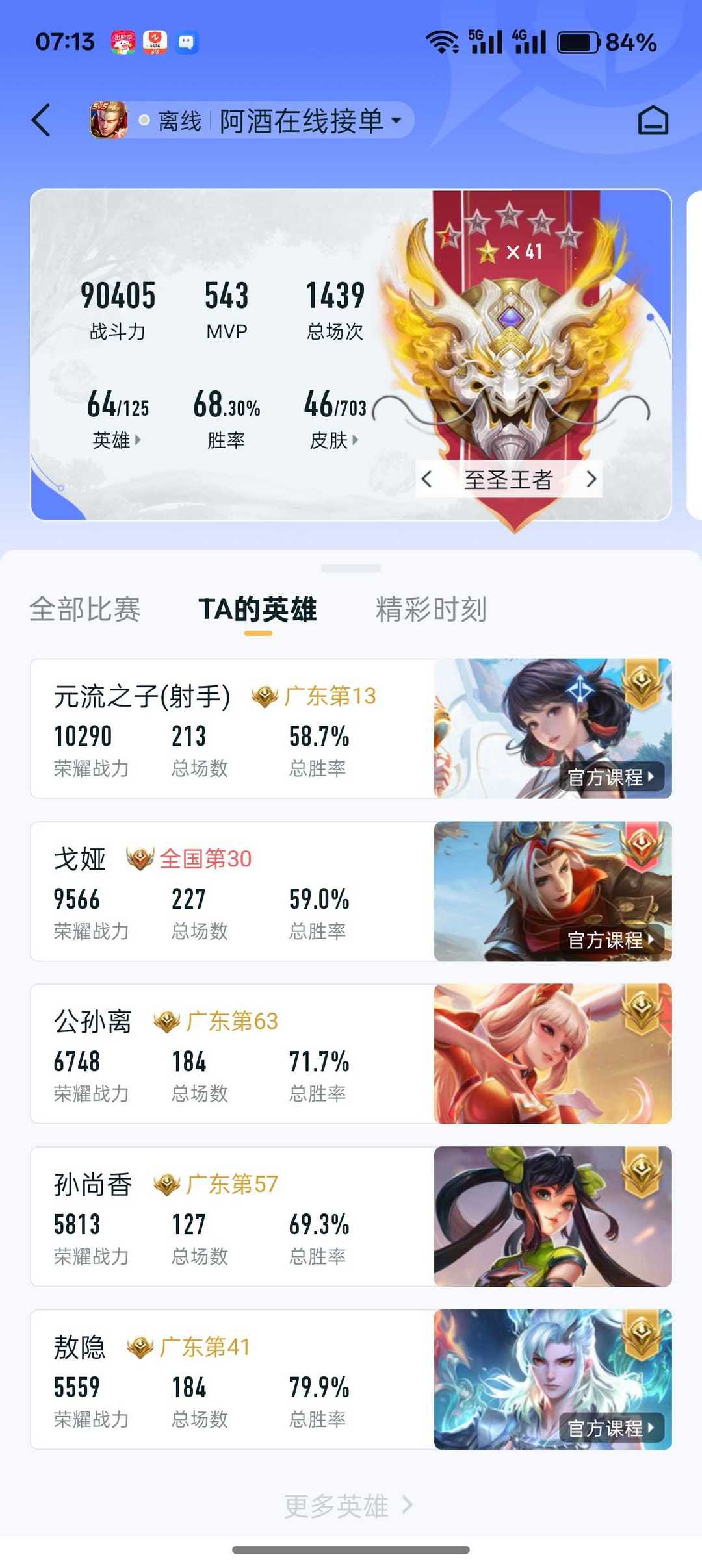
Task: Open 官方课程 for 戈娅
Action: [x=611, y=940]
